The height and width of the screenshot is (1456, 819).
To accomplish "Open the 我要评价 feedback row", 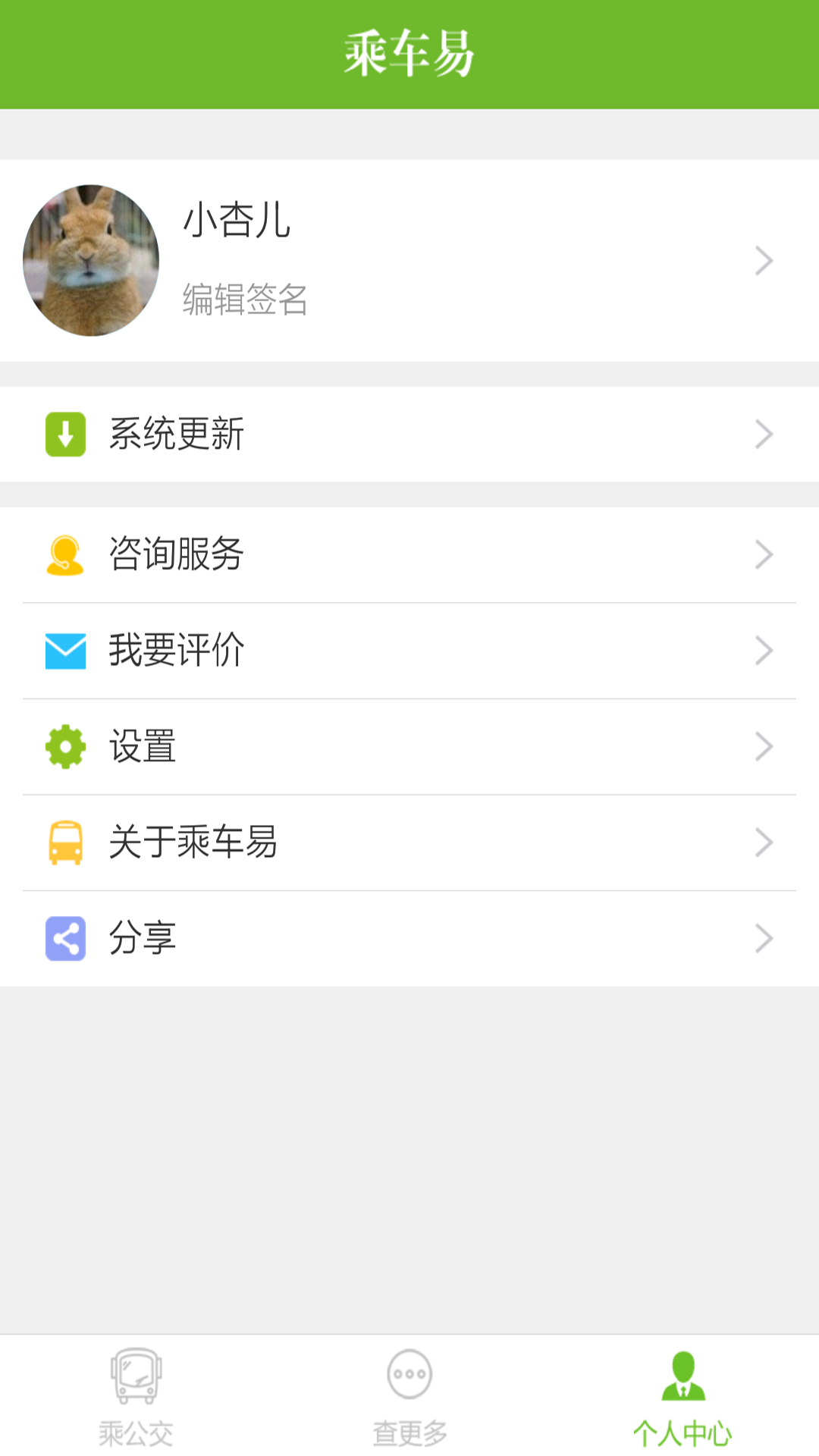I will 176,650.
